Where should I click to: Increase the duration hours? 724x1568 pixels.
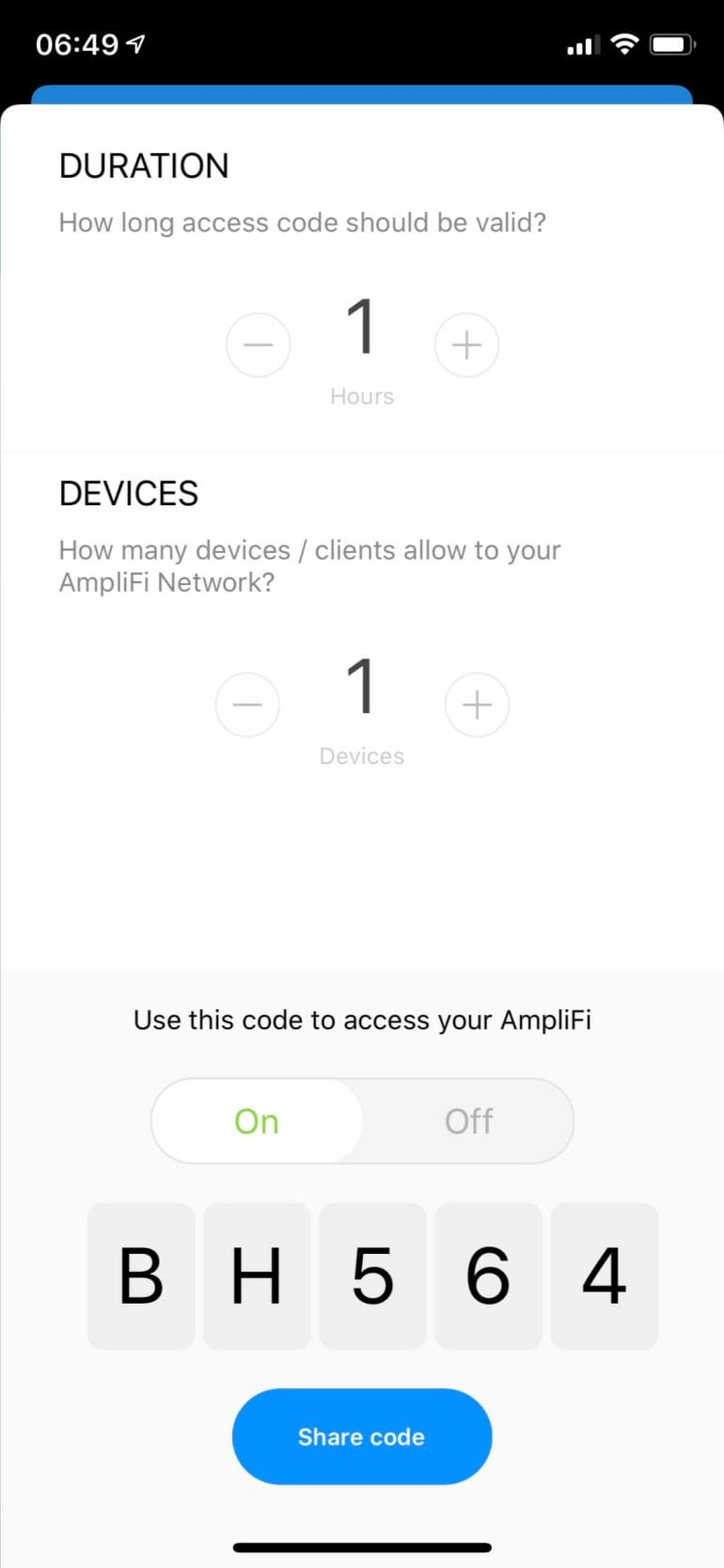466,345
